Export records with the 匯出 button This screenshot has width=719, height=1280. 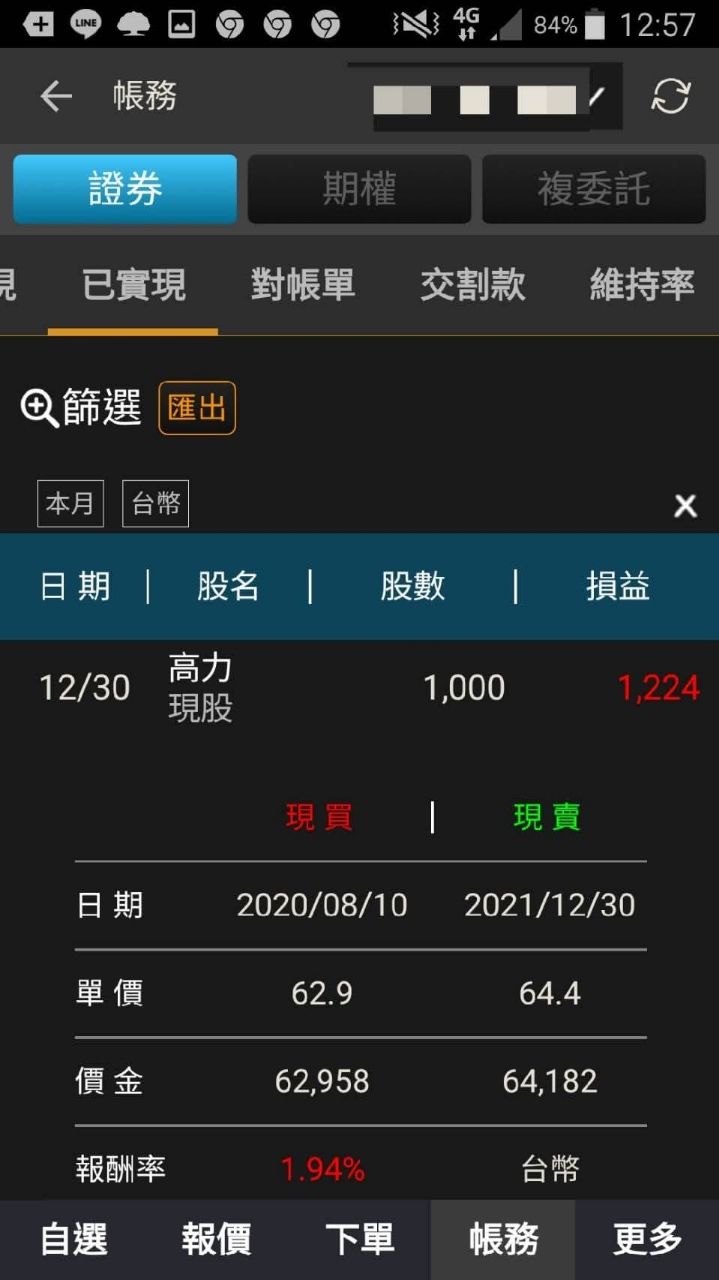[197, 408]
